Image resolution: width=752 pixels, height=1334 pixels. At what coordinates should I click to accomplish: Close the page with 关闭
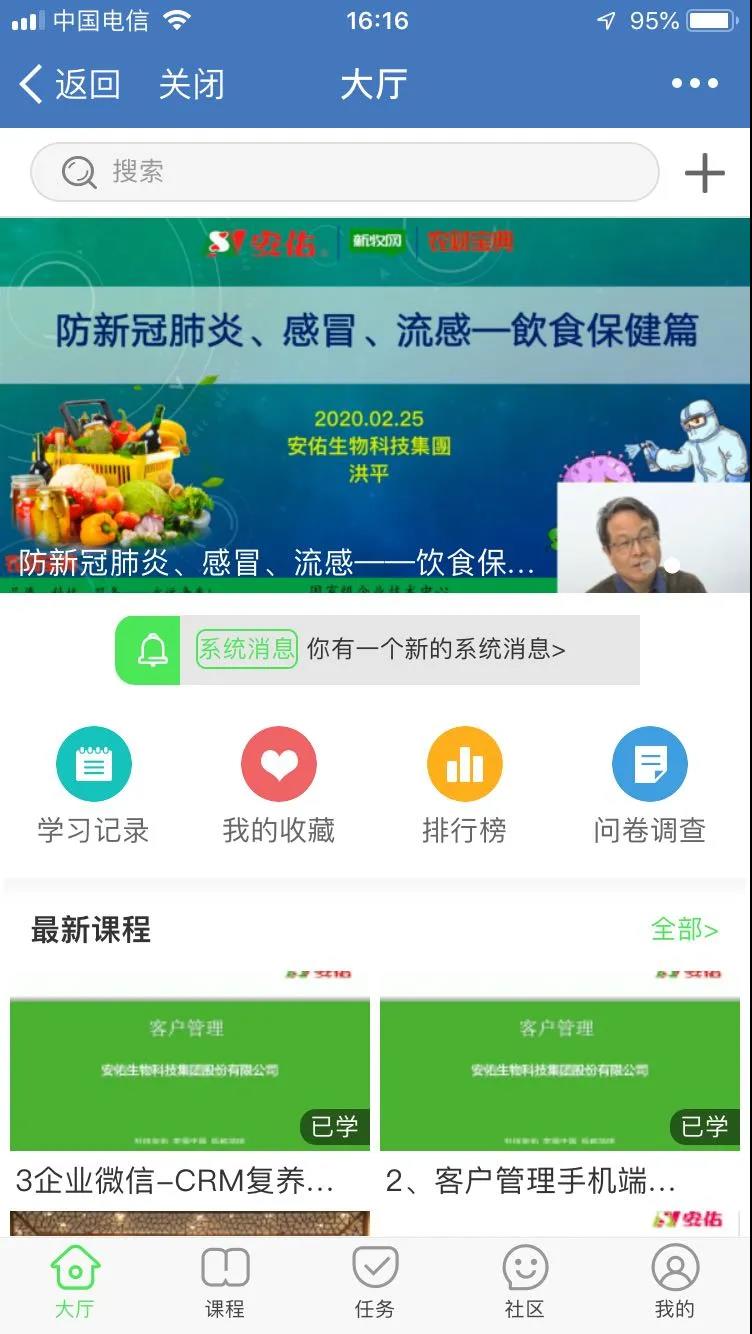191,84
